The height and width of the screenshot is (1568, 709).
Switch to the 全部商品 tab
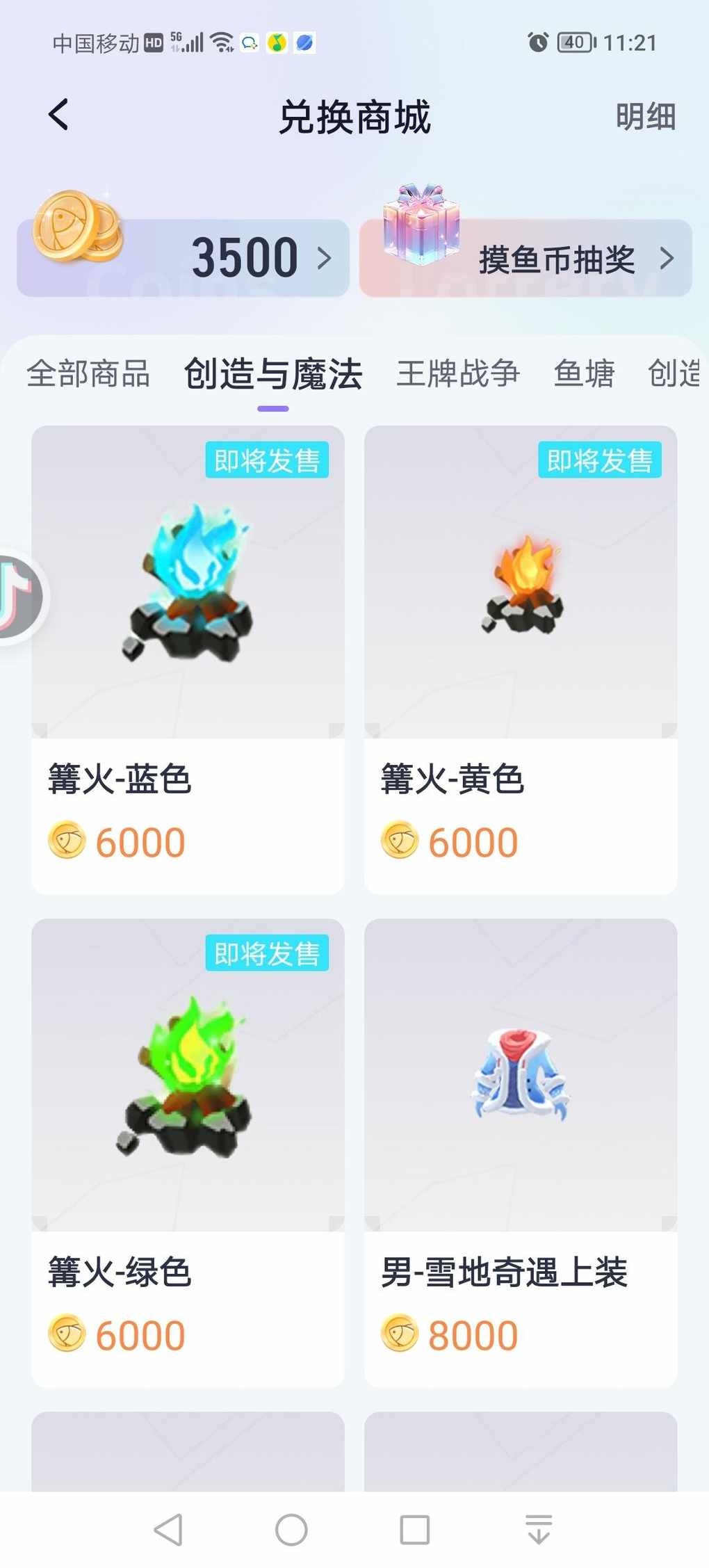88,373
